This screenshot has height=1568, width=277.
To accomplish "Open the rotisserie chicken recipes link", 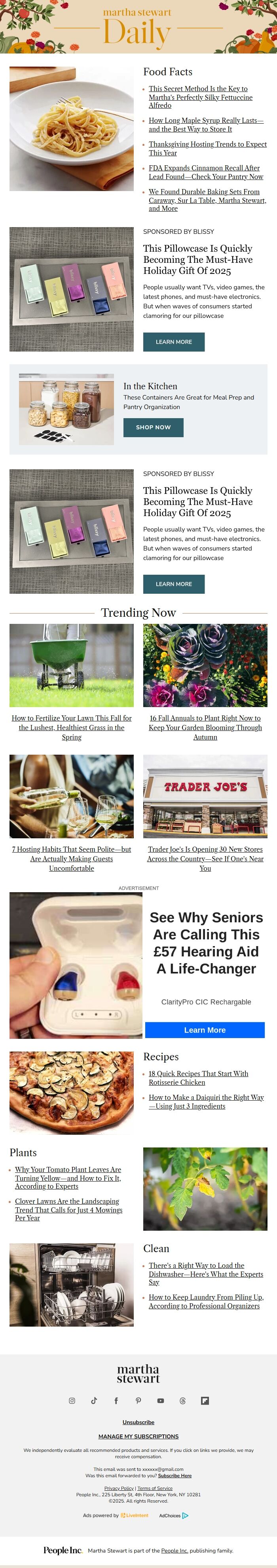I will point(198,1078).
